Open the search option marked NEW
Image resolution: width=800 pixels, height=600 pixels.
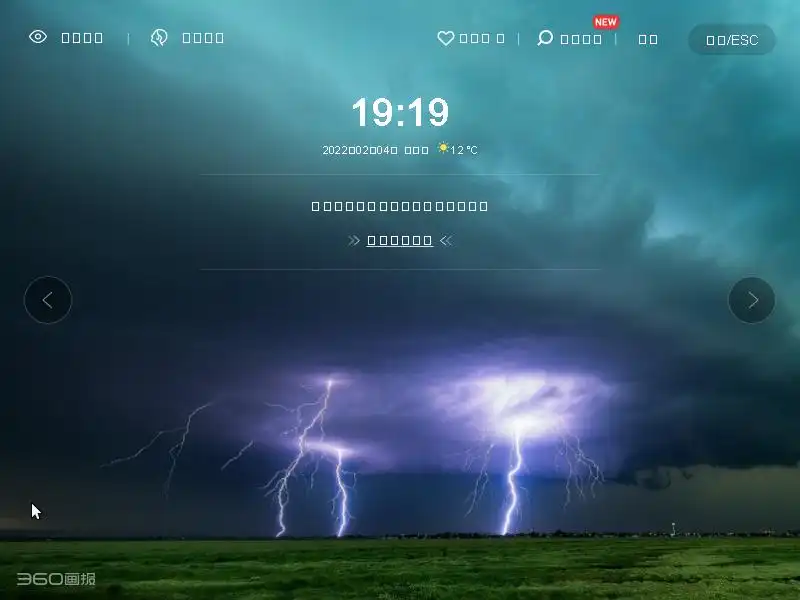click(570, 38)
